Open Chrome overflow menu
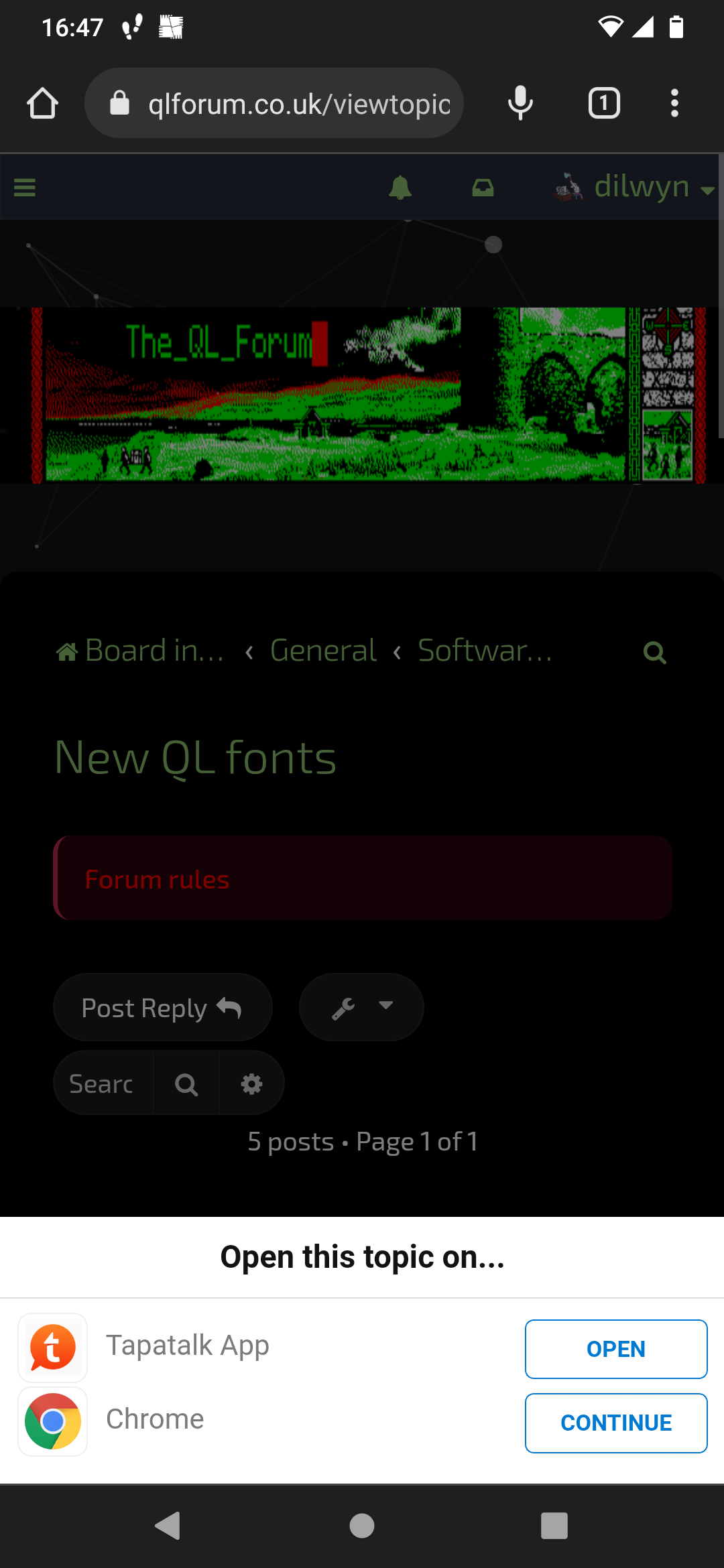 tap(674, 103)
